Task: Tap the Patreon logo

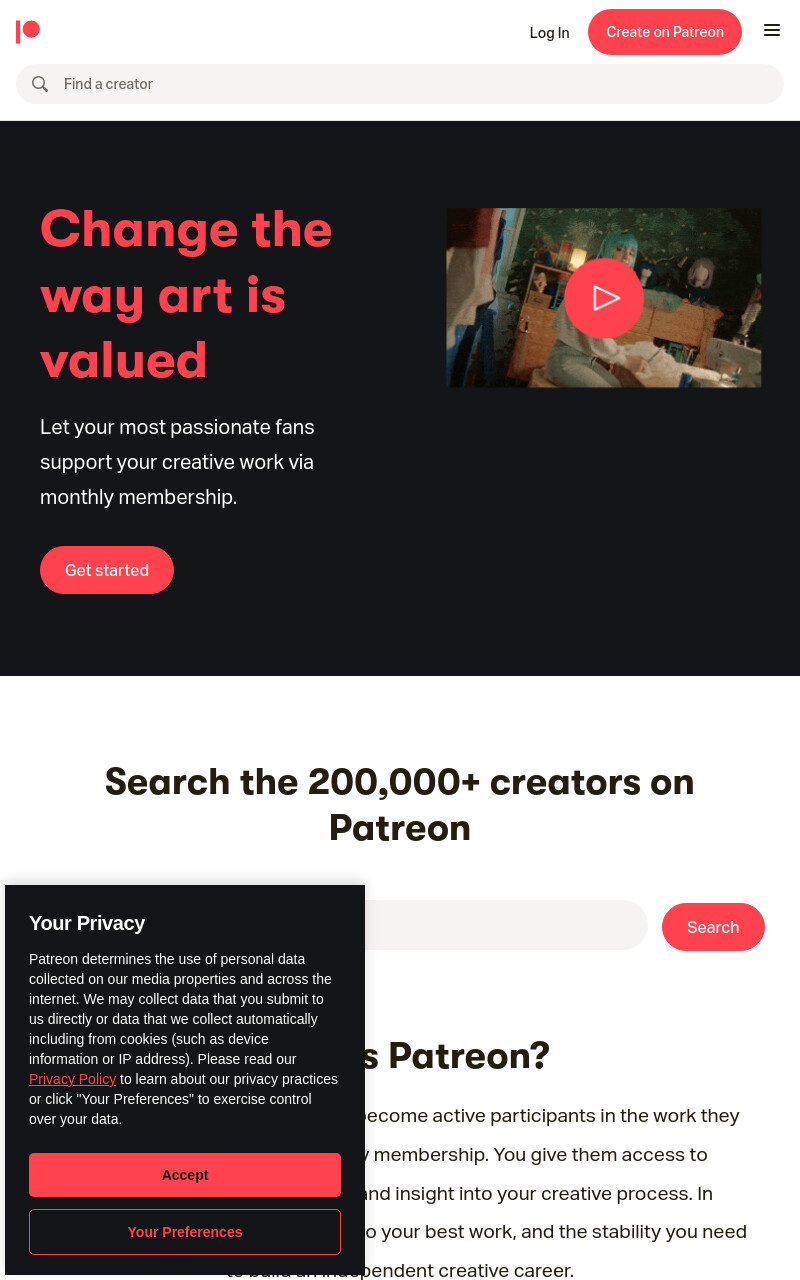Action: tap(28, 32)
